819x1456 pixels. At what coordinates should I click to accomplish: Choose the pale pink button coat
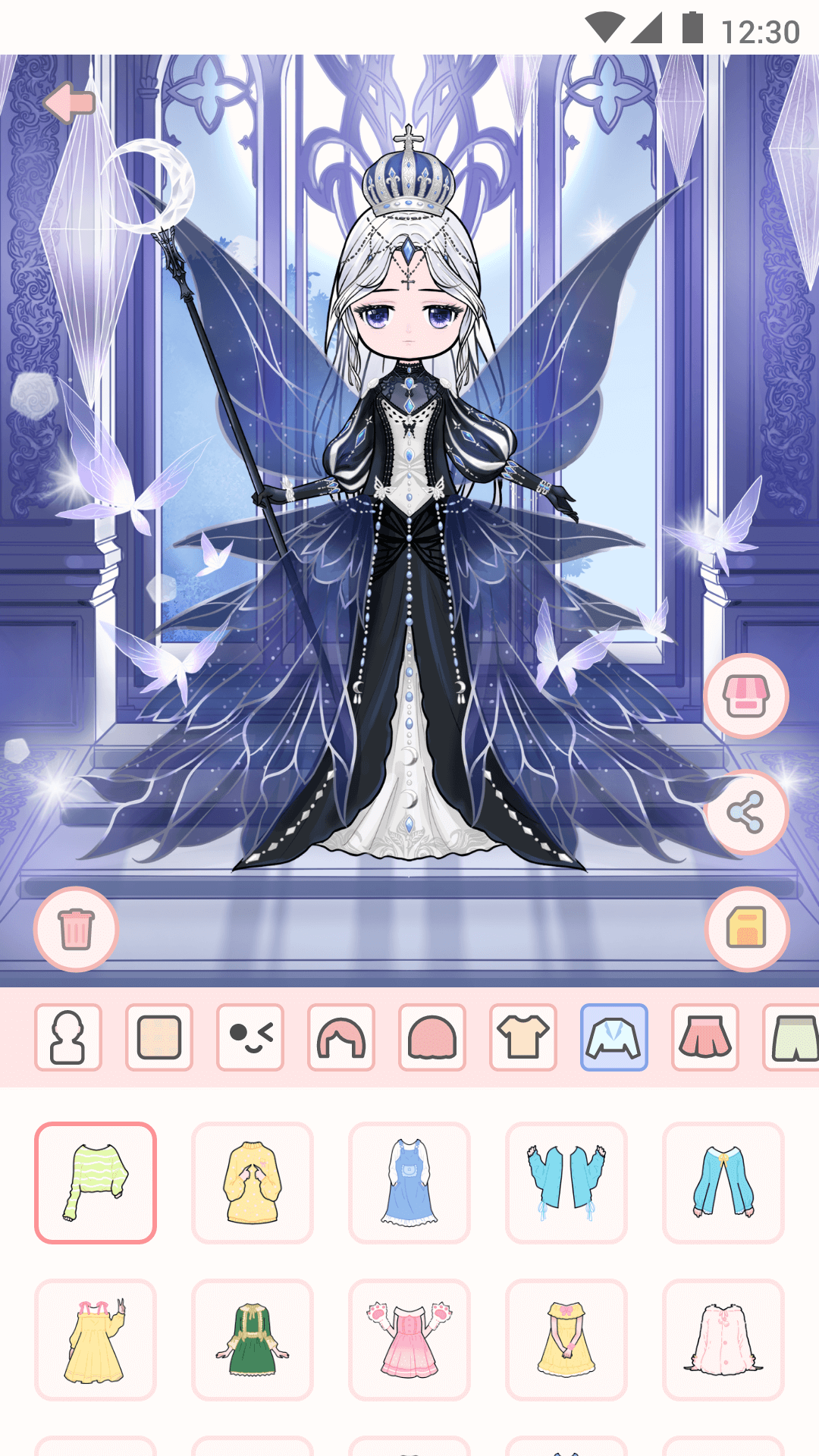pyautogui.click(x=723, y=1339)
